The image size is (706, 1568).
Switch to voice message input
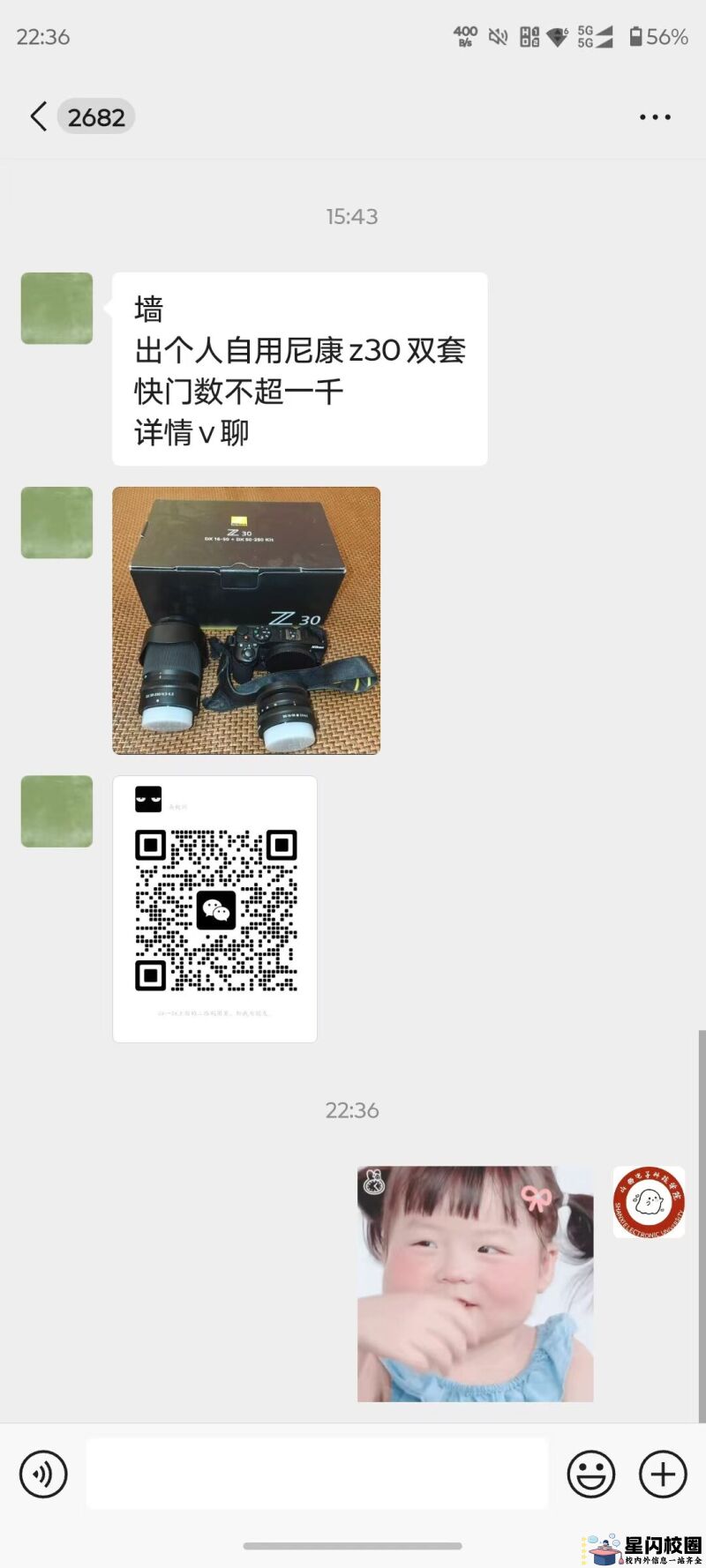43,1474
